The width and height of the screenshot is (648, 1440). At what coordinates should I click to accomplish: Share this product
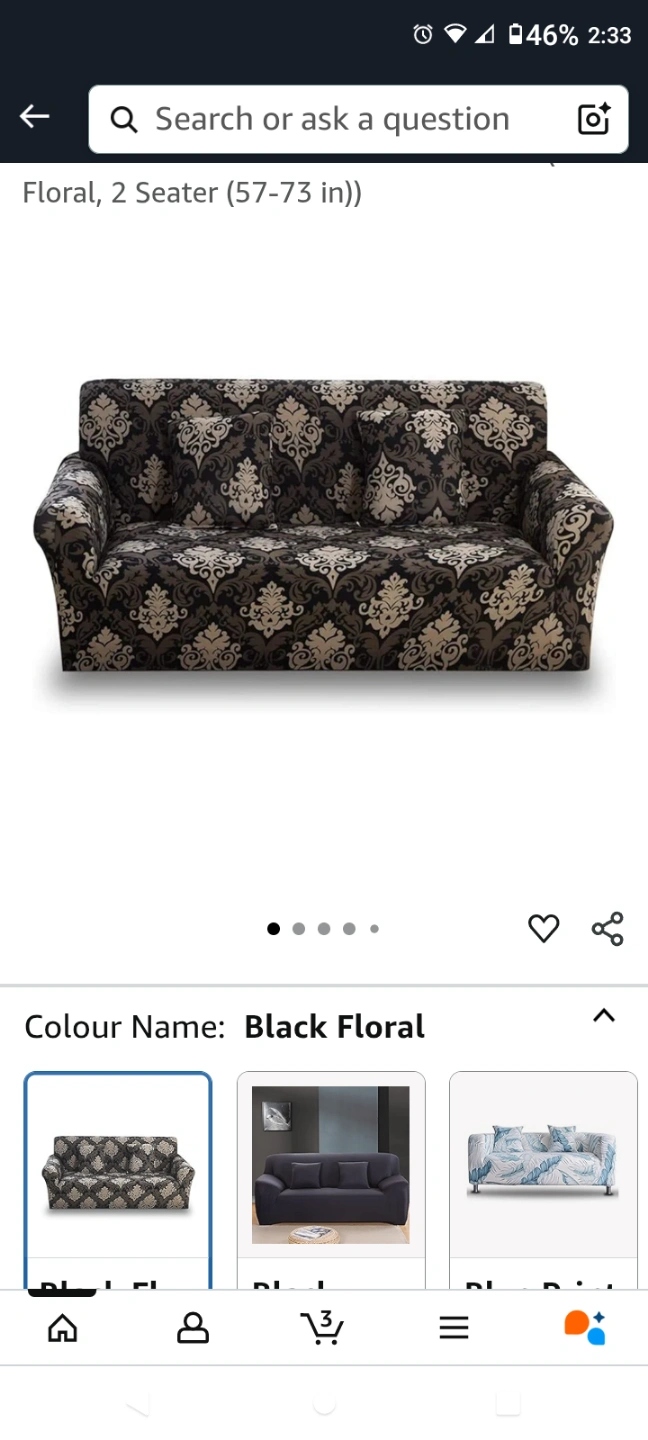[607, 929]
